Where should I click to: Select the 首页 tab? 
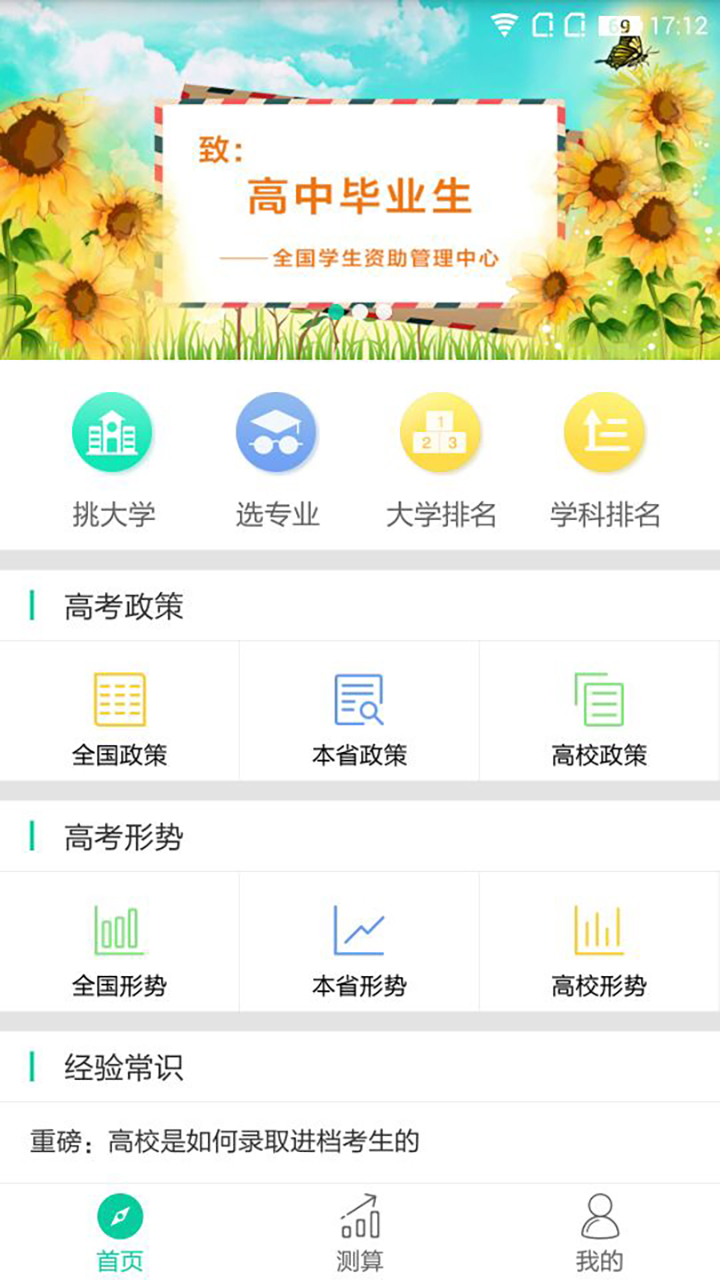pos(120,1233)
